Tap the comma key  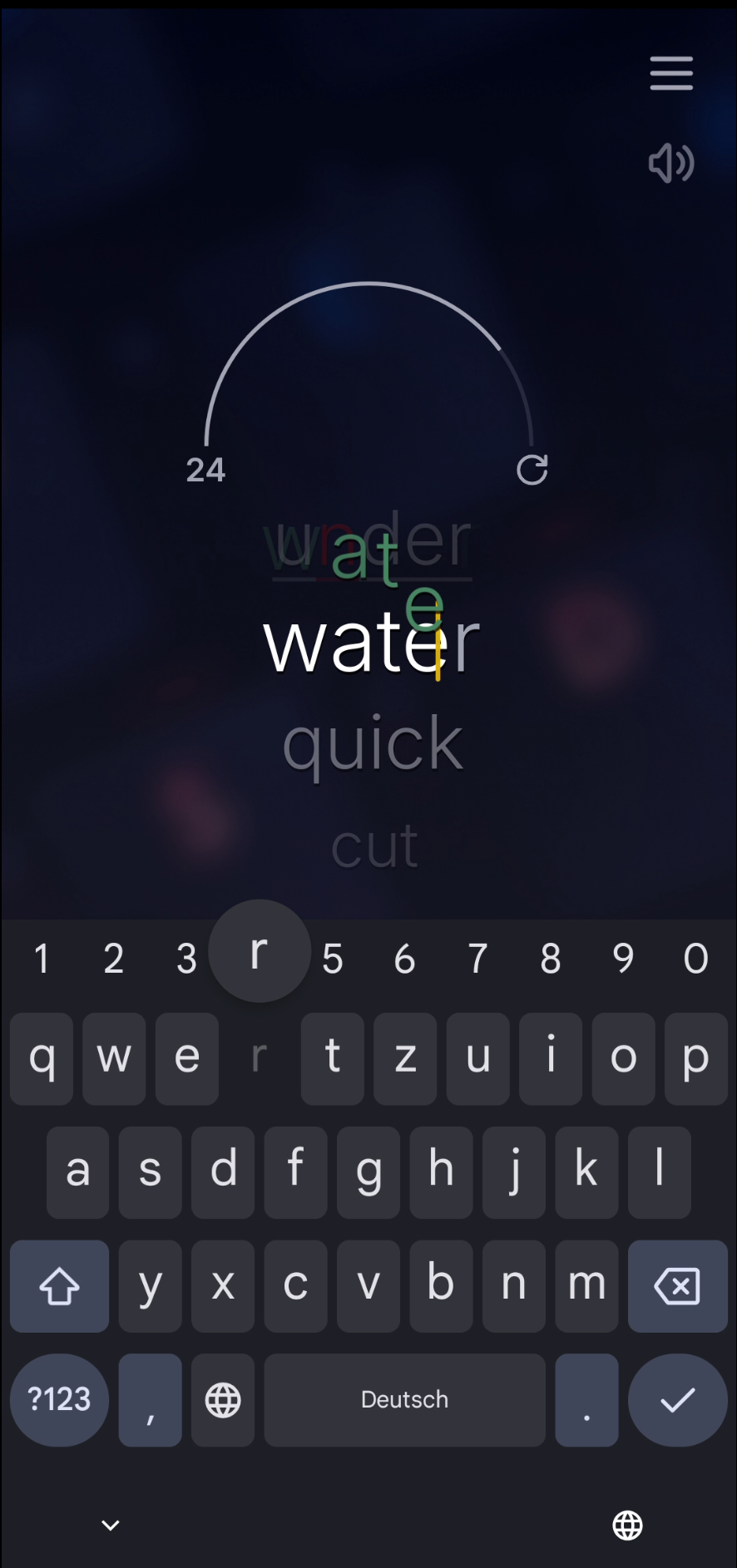tap(150, 1400)
